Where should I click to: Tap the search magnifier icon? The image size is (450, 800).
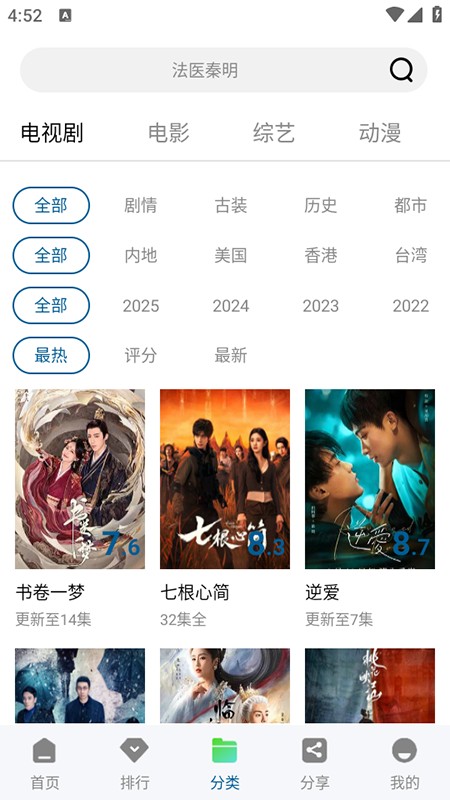pos(402,70)
